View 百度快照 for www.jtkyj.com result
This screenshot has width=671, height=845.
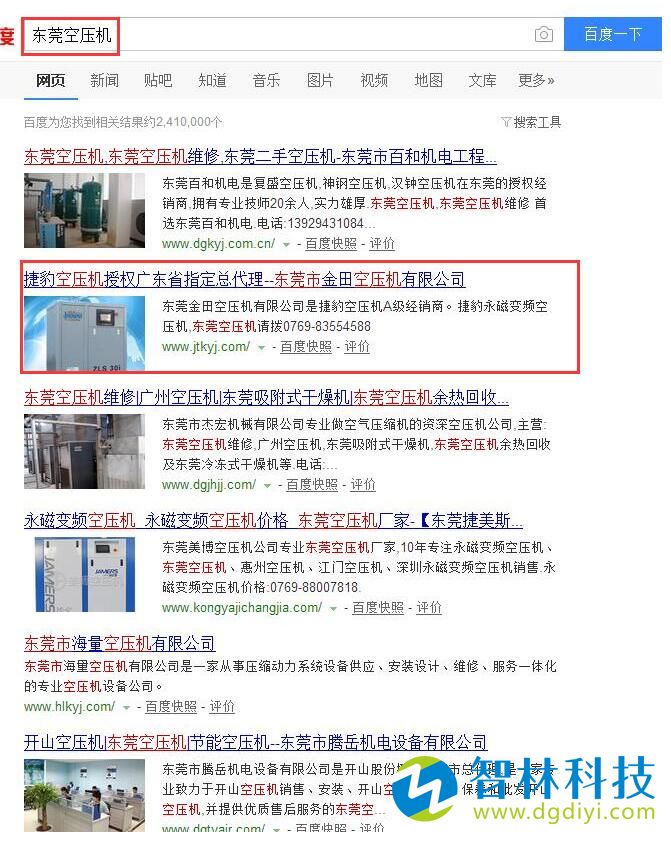[306, 347]
